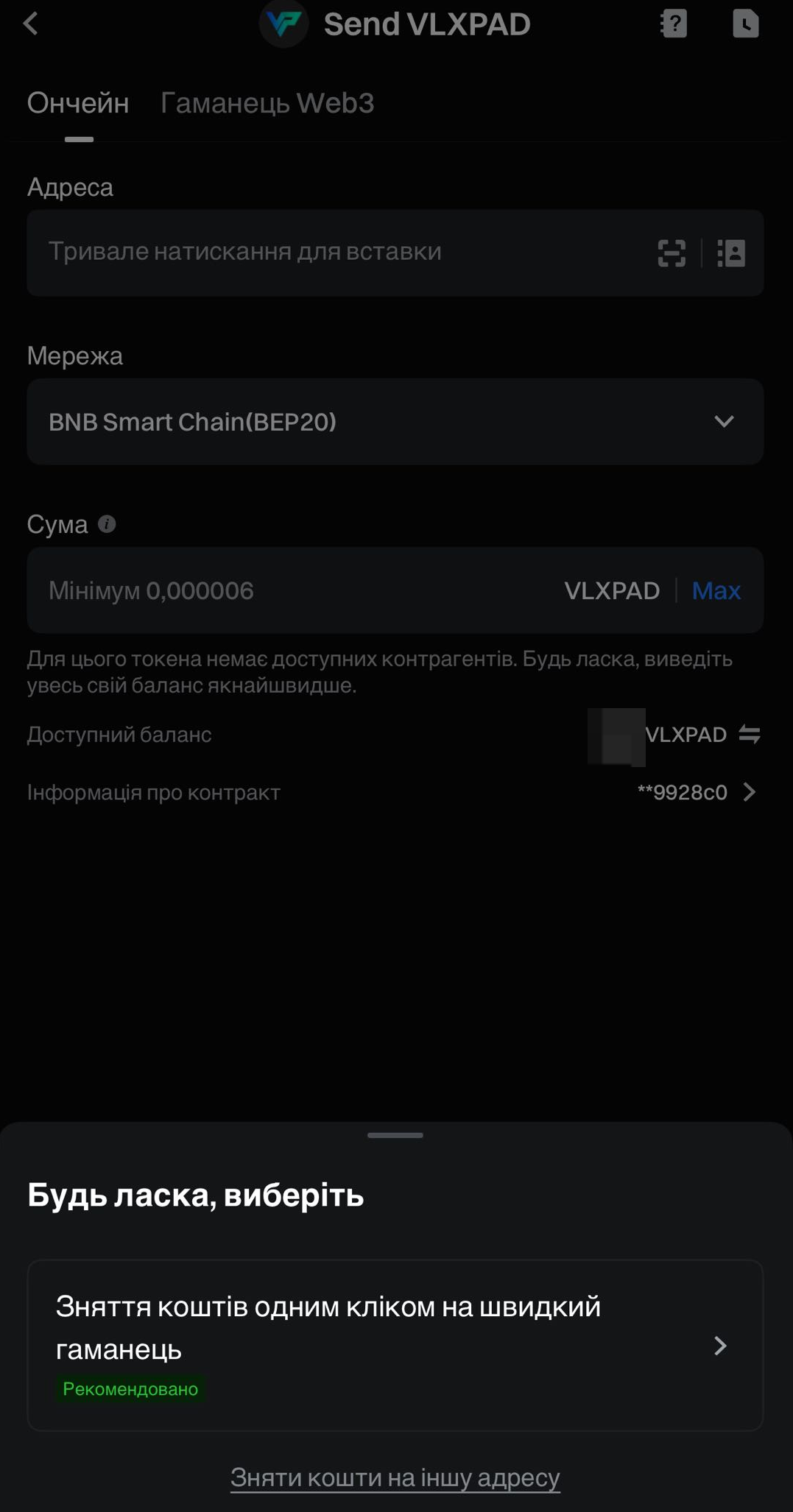This screenshot has height=1512, width=793.
Task: Open the address book icon
Action: tap(731, 253)
